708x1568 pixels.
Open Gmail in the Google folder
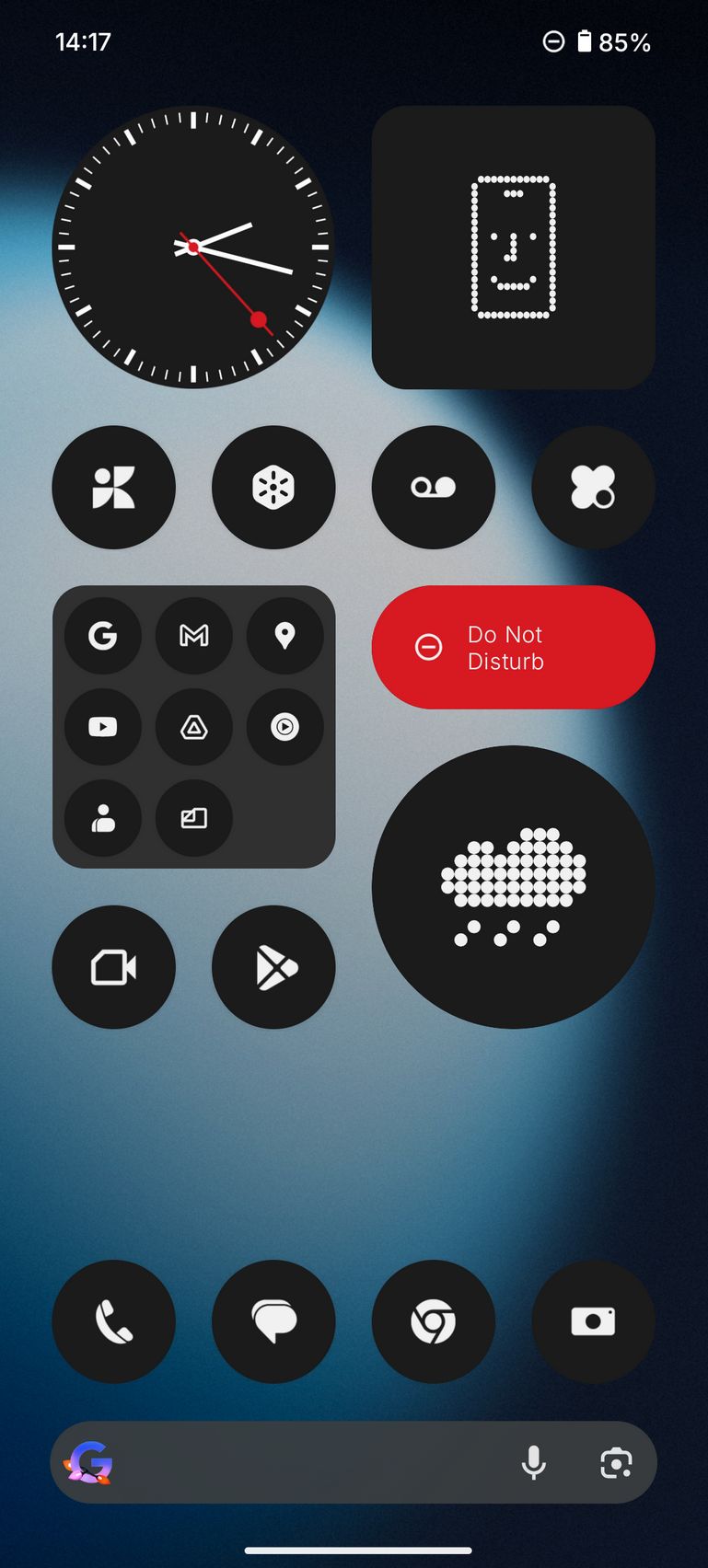click(193, 635)
